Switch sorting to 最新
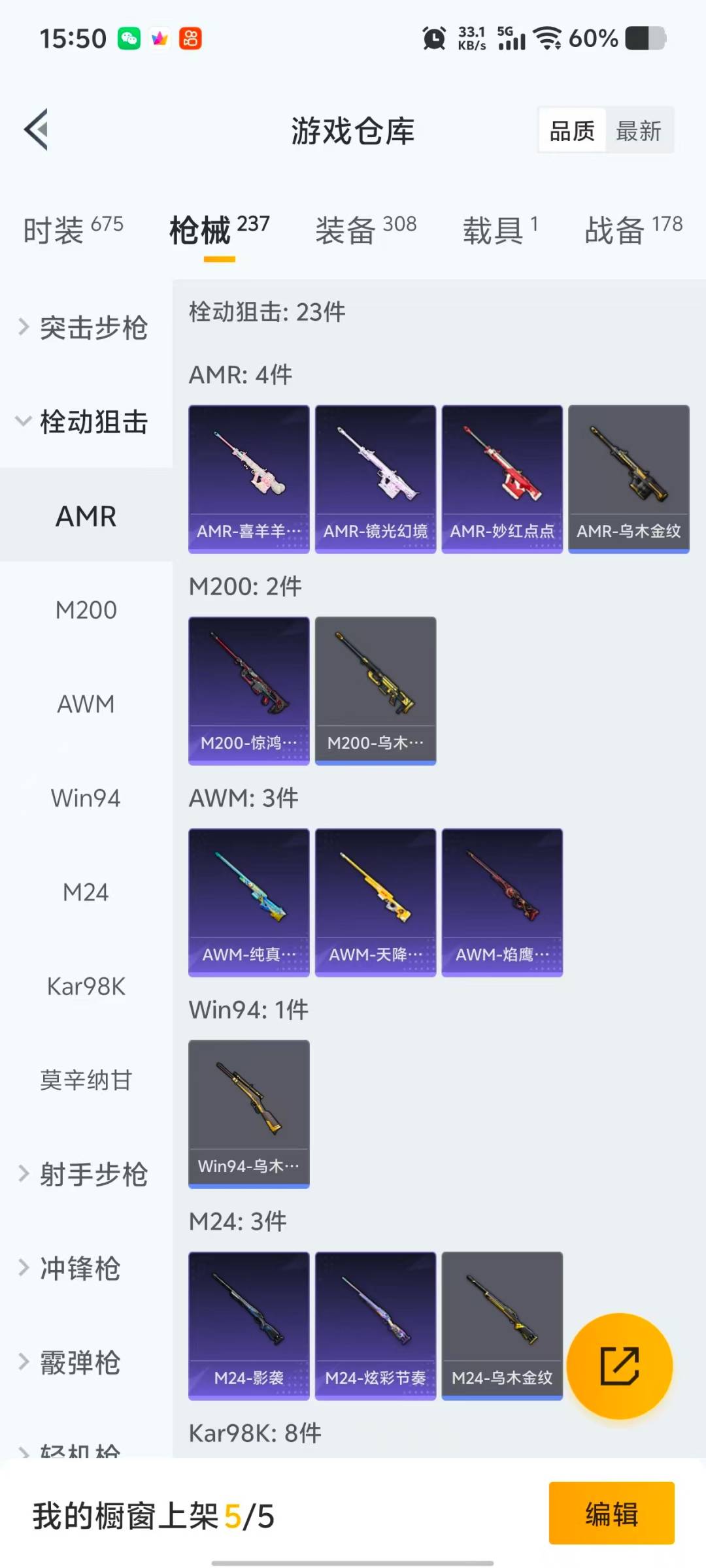 pos(640,130)
